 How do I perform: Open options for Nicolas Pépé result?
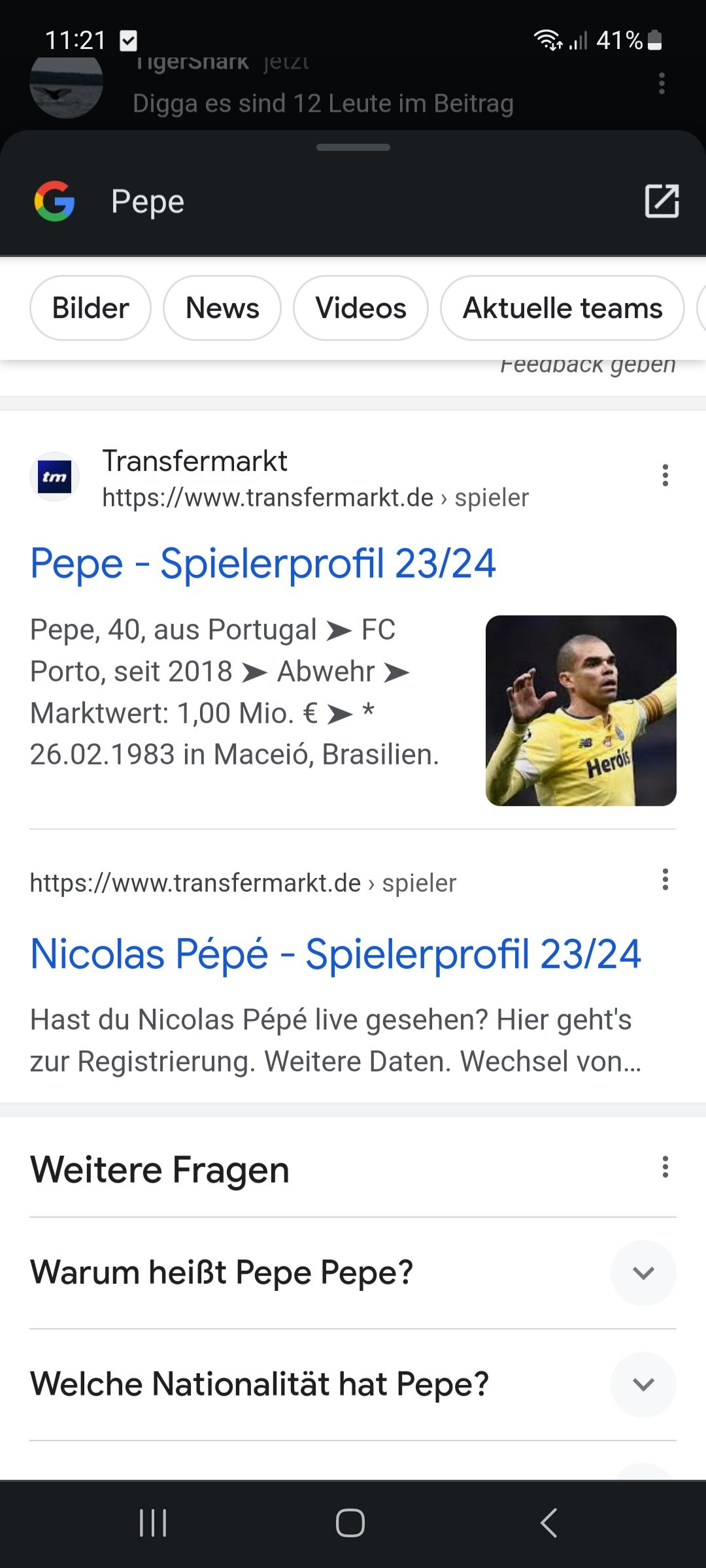coord(665,880)
